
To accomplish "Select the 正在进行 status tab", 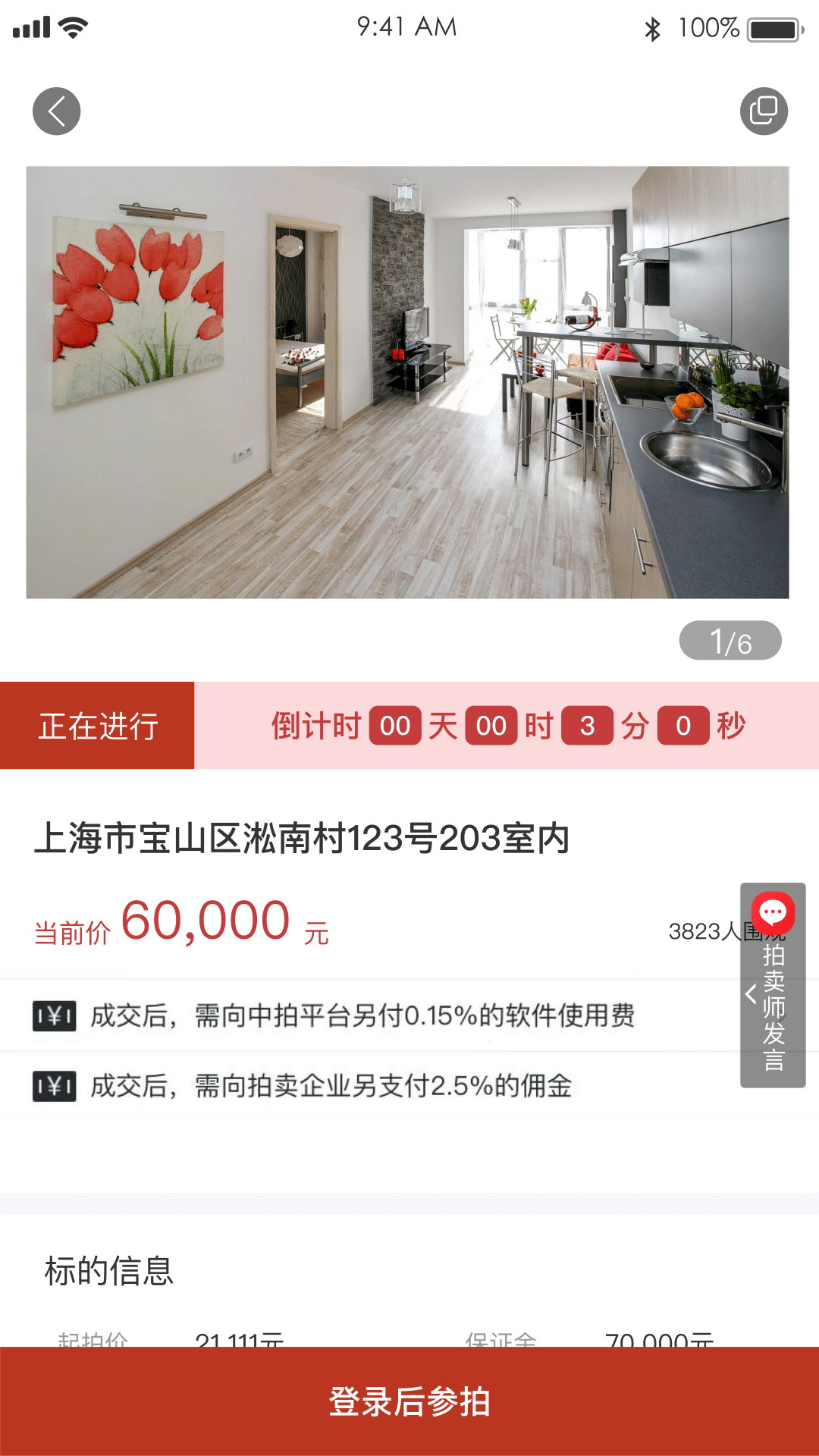I will 98,726.
